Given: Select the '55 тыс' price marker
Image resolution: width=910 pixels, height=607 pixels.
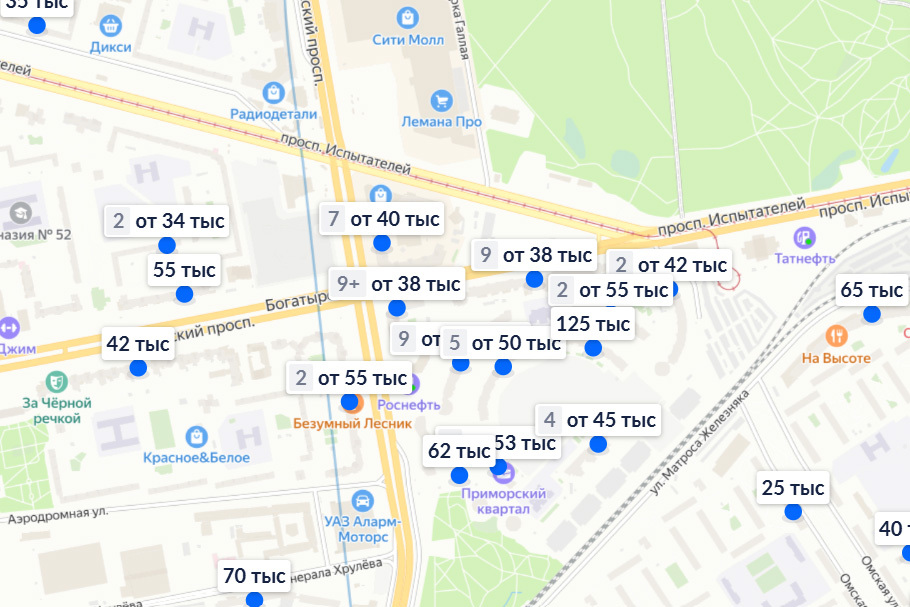Looking at the screenshot, I should tap(184, 270).
